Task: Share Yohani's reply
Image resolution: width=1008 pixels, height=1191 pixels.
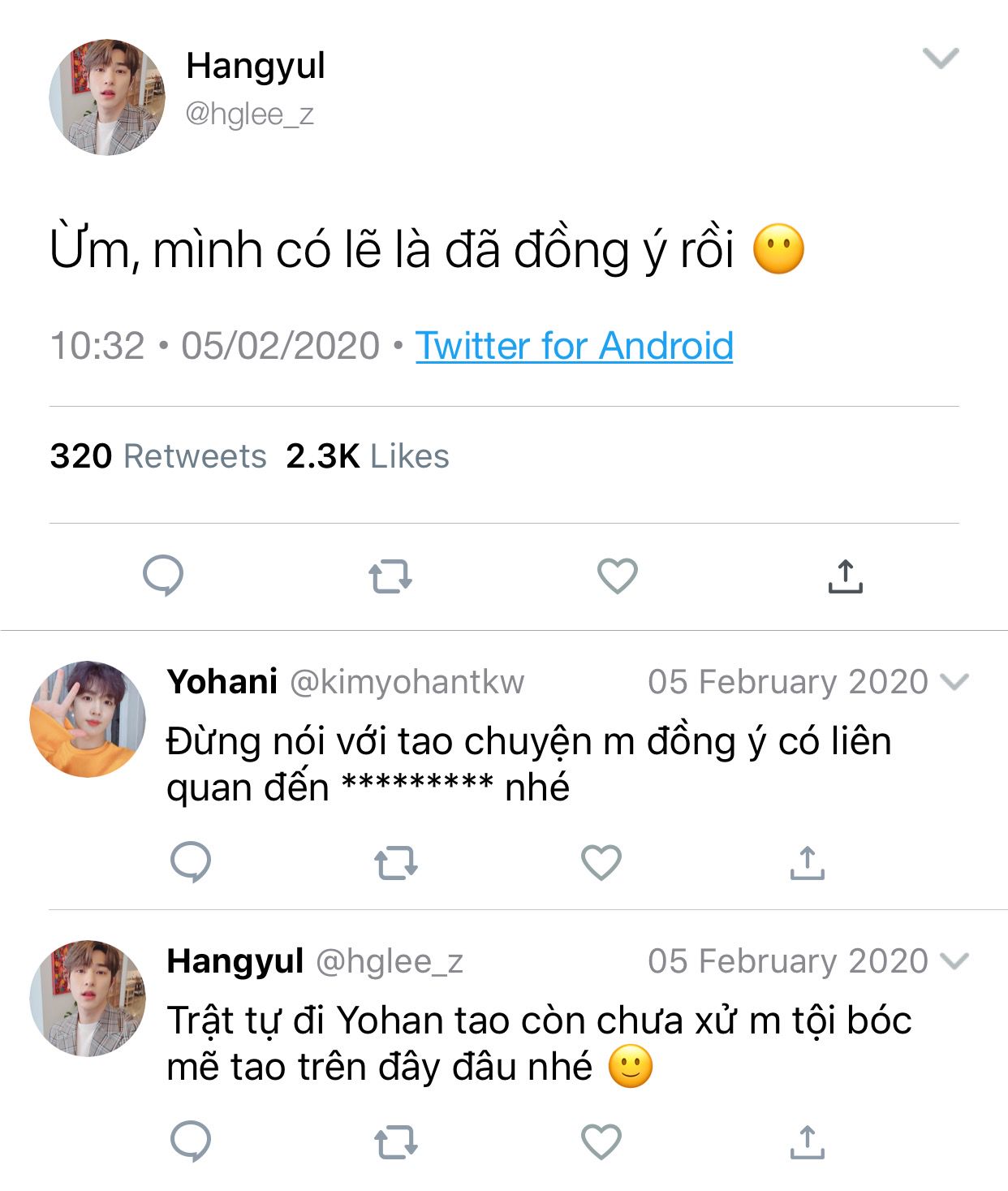Action: pyautogui.click(x=807, y=863)
